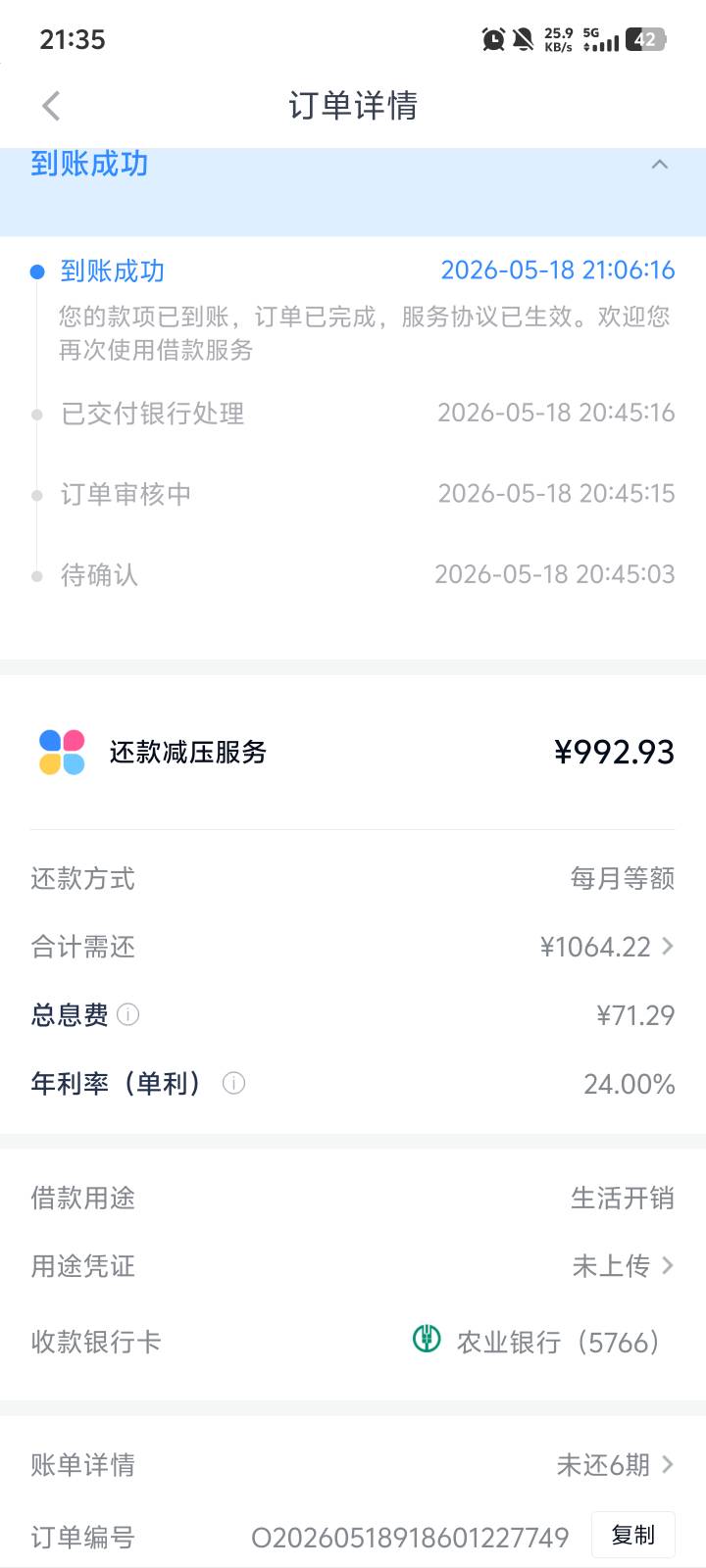Open 账单详情 showing 未还6期

tap(353, 1465)
